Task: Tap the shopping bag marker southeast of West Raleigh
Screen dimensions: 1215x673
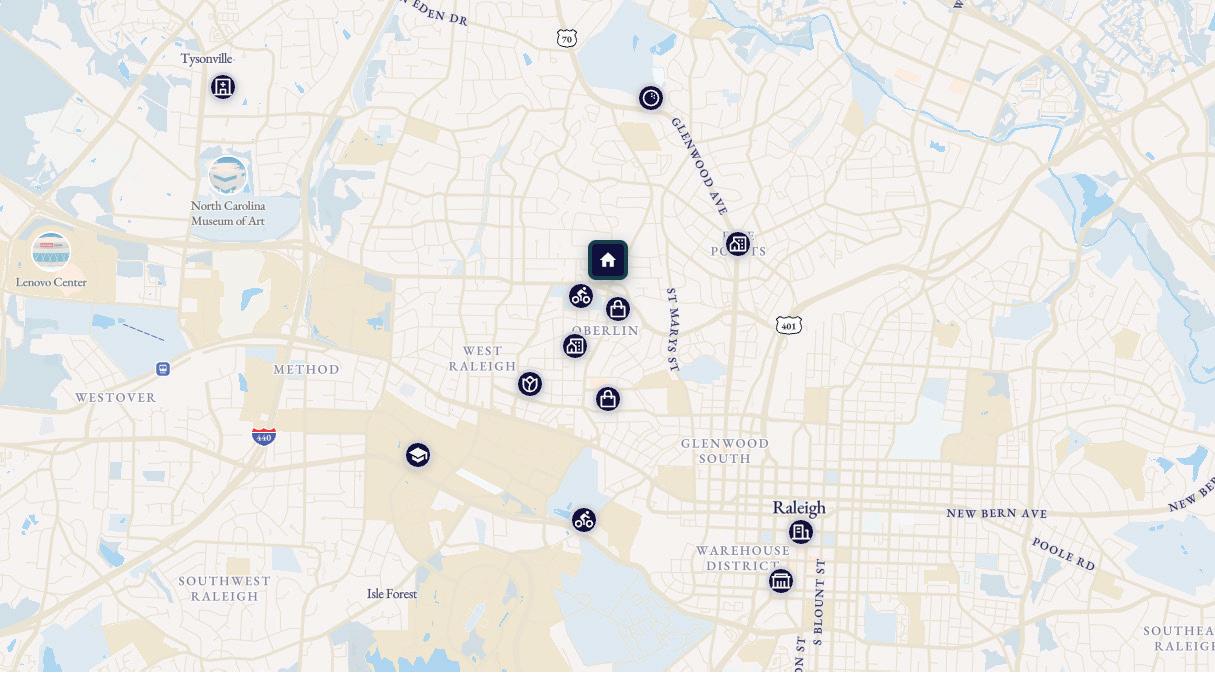Action: [608, 399]
